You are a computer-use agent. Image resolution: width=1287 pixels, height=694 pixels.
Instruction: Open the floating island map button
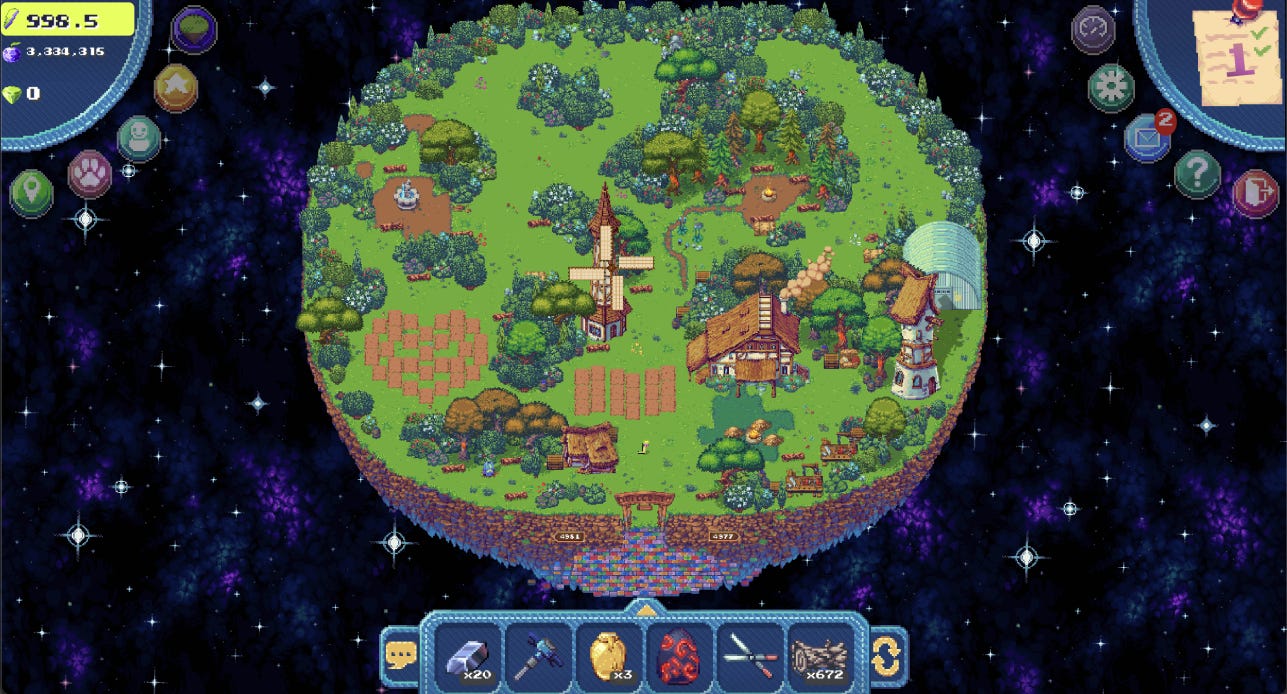coord(194,29)
